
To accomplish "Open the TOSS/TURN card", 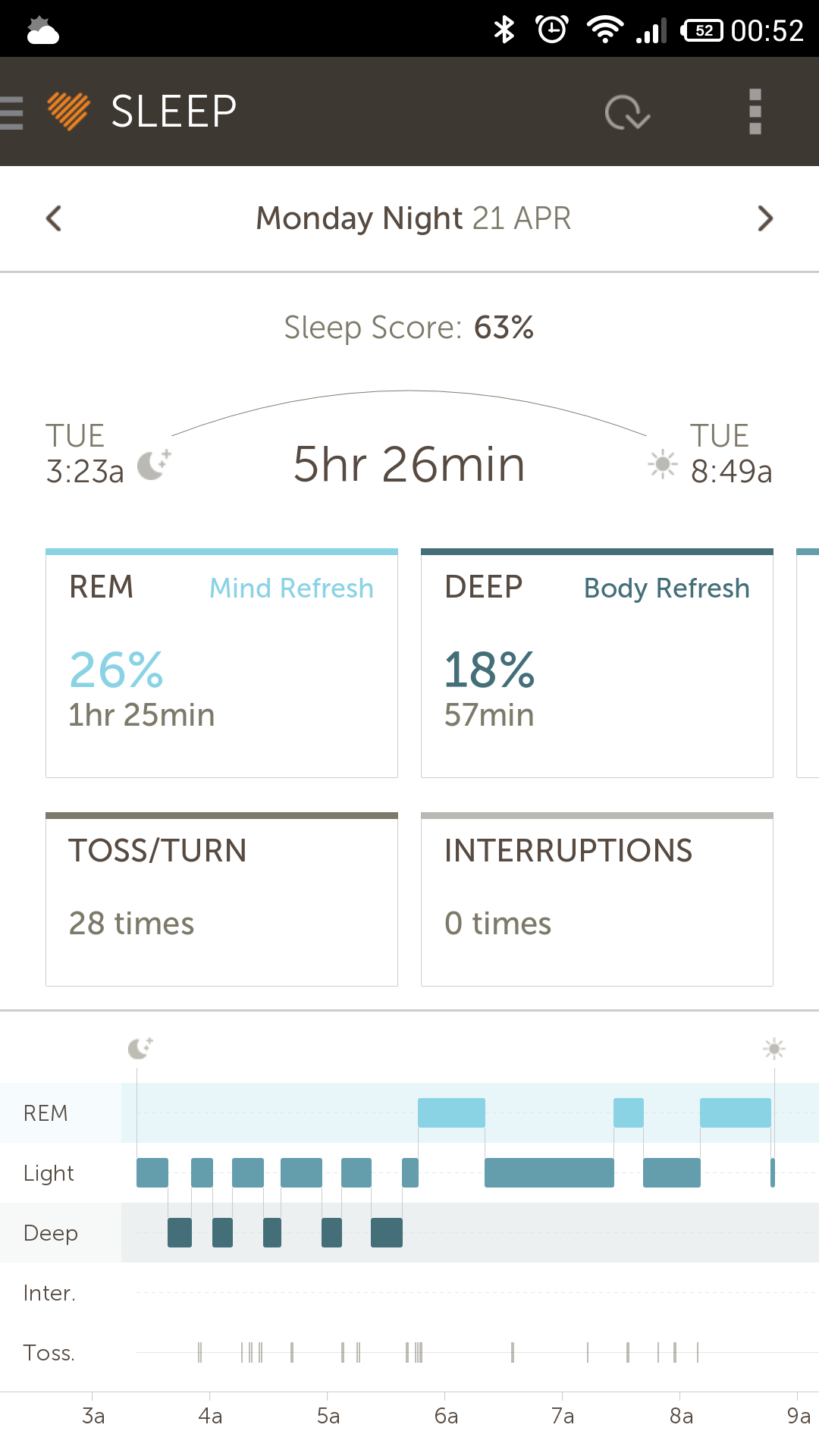I will click(221, 899).
